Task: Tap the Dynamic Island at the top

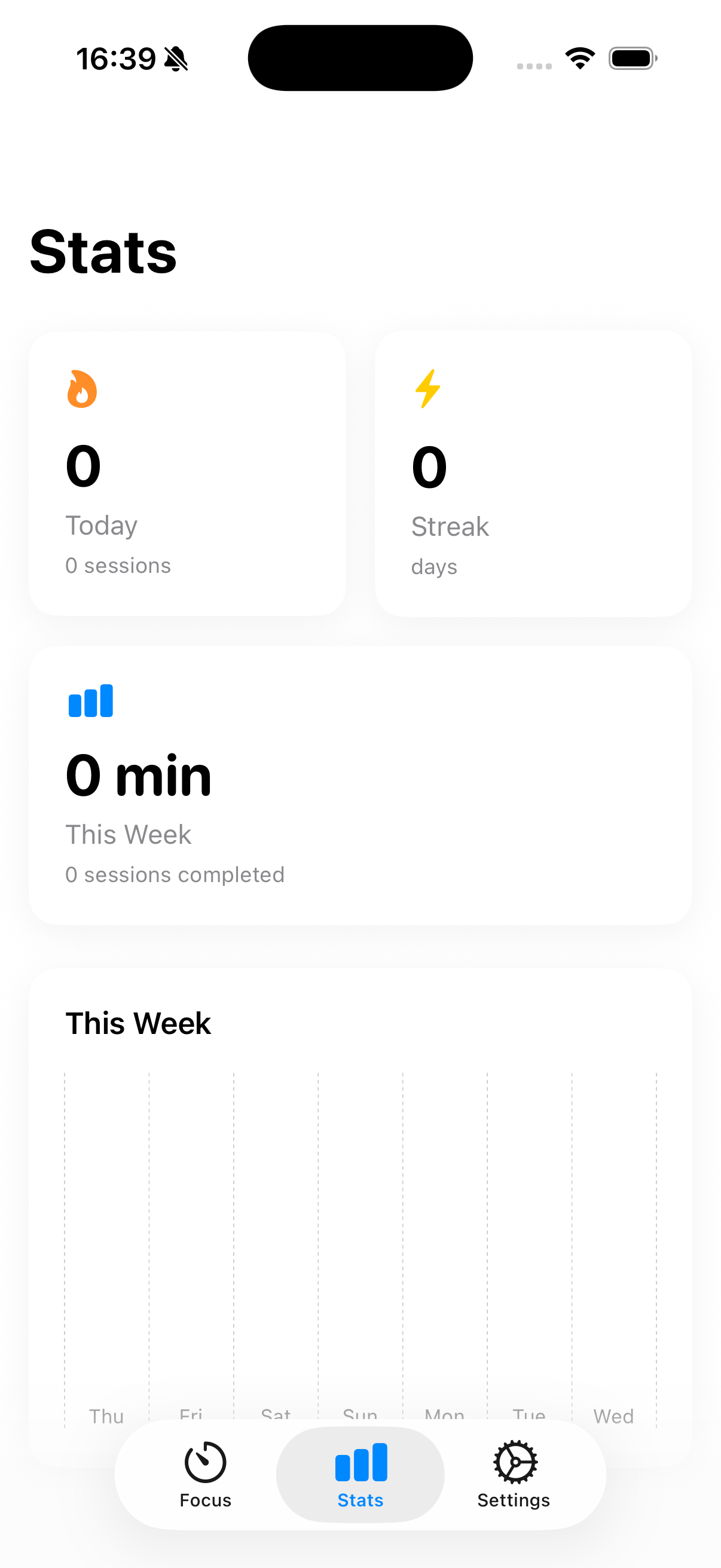Action: tap(360, 57)
